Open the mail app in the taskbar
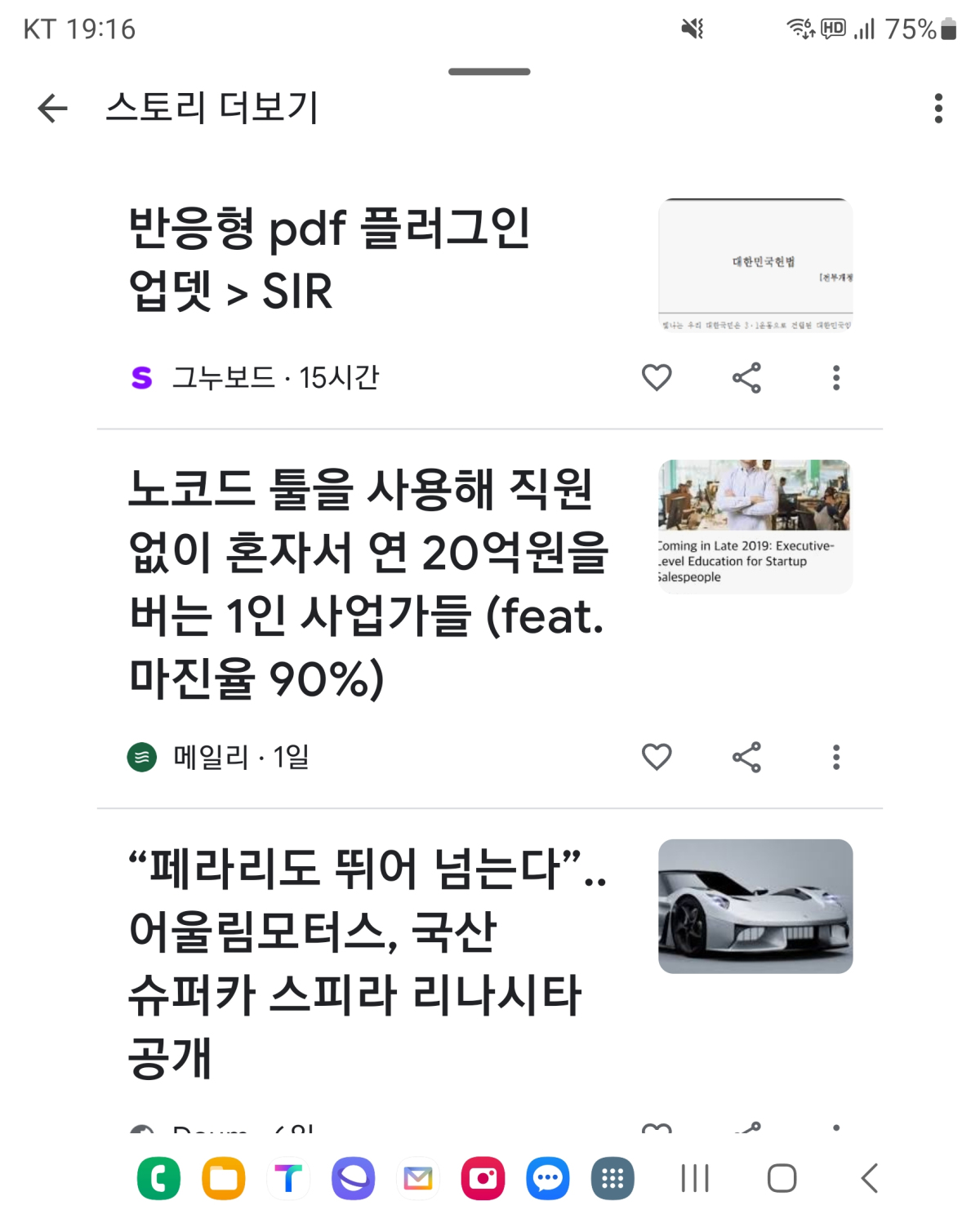The image size is (980, 1223). point(418,1178)
